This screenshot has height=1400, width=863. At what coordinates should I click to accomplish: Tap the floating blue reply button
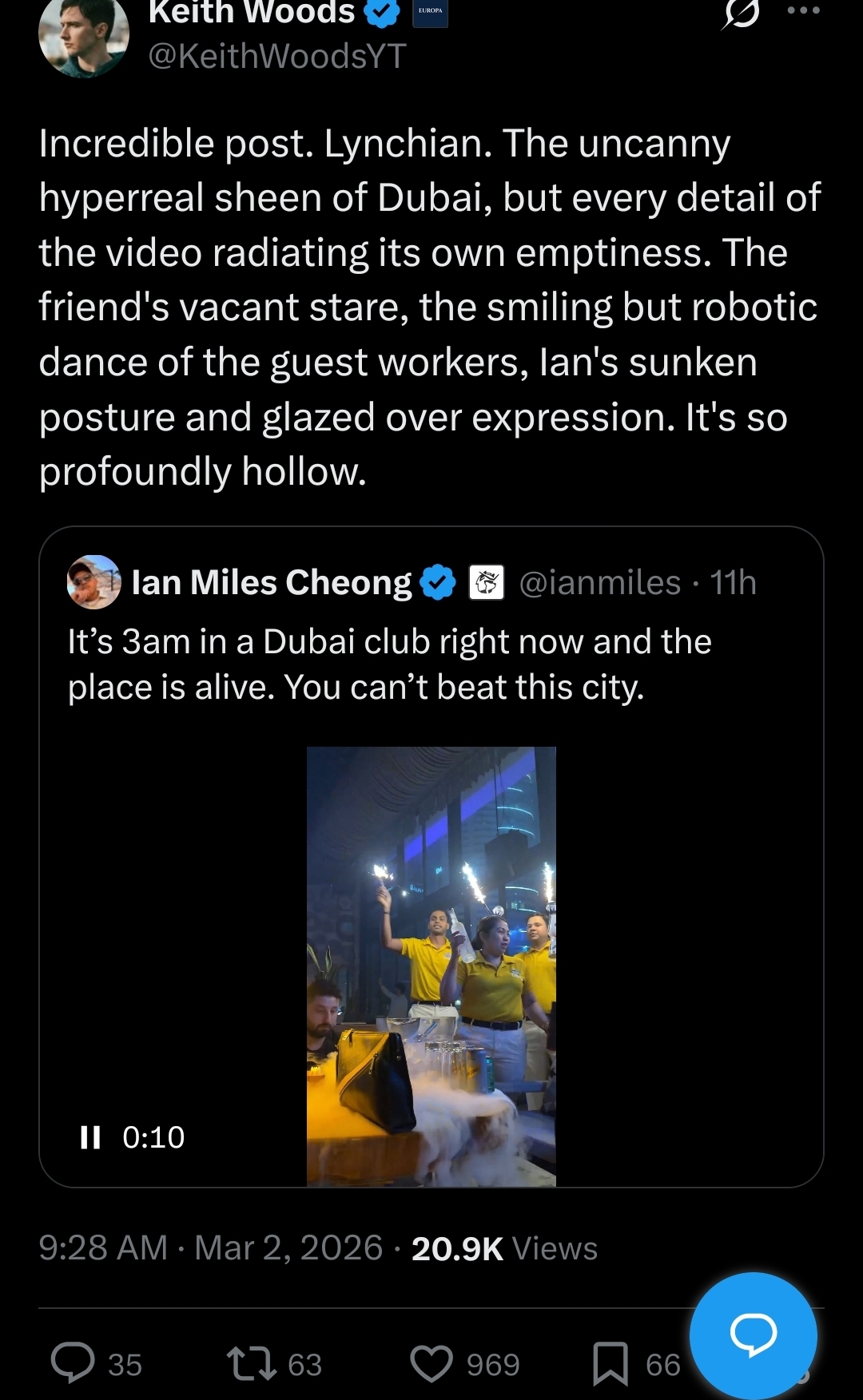click(x=753, y=1335)
